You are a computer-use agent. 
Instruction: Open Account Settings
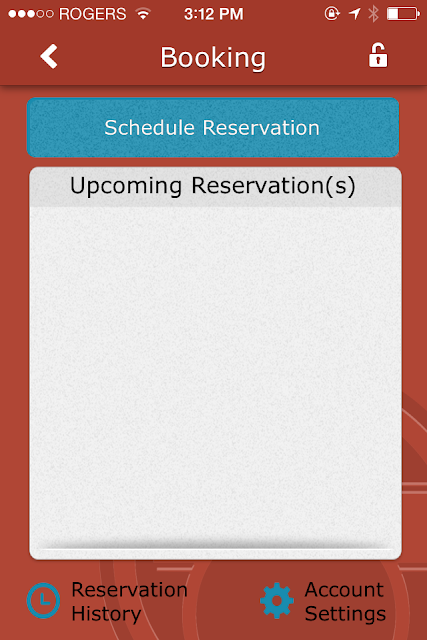[323, 601]
